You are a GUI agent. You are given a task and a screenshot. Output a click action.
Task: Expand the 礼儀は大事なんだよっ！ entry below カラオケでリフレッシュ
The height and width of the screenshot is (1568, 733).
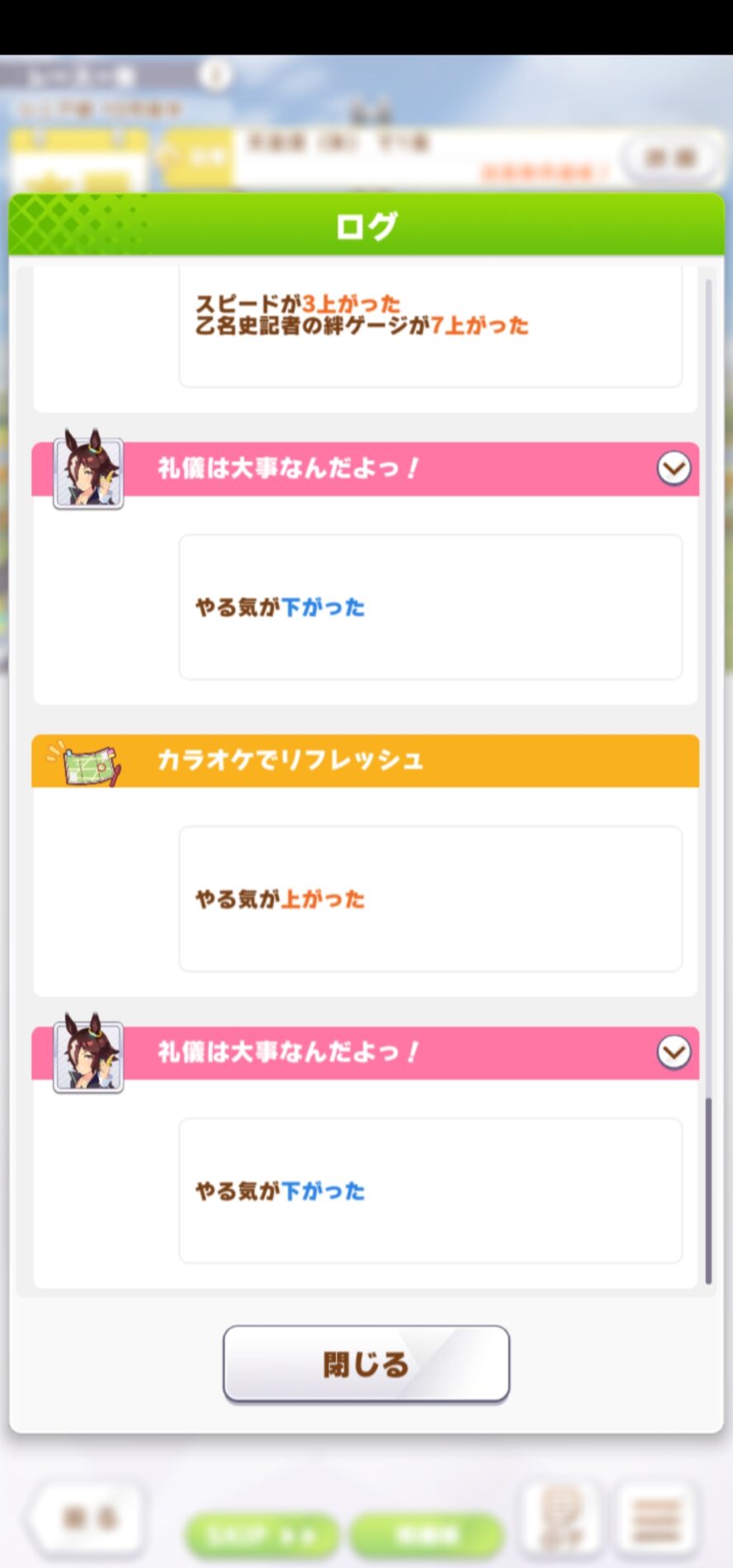[x=674, y=1052]
